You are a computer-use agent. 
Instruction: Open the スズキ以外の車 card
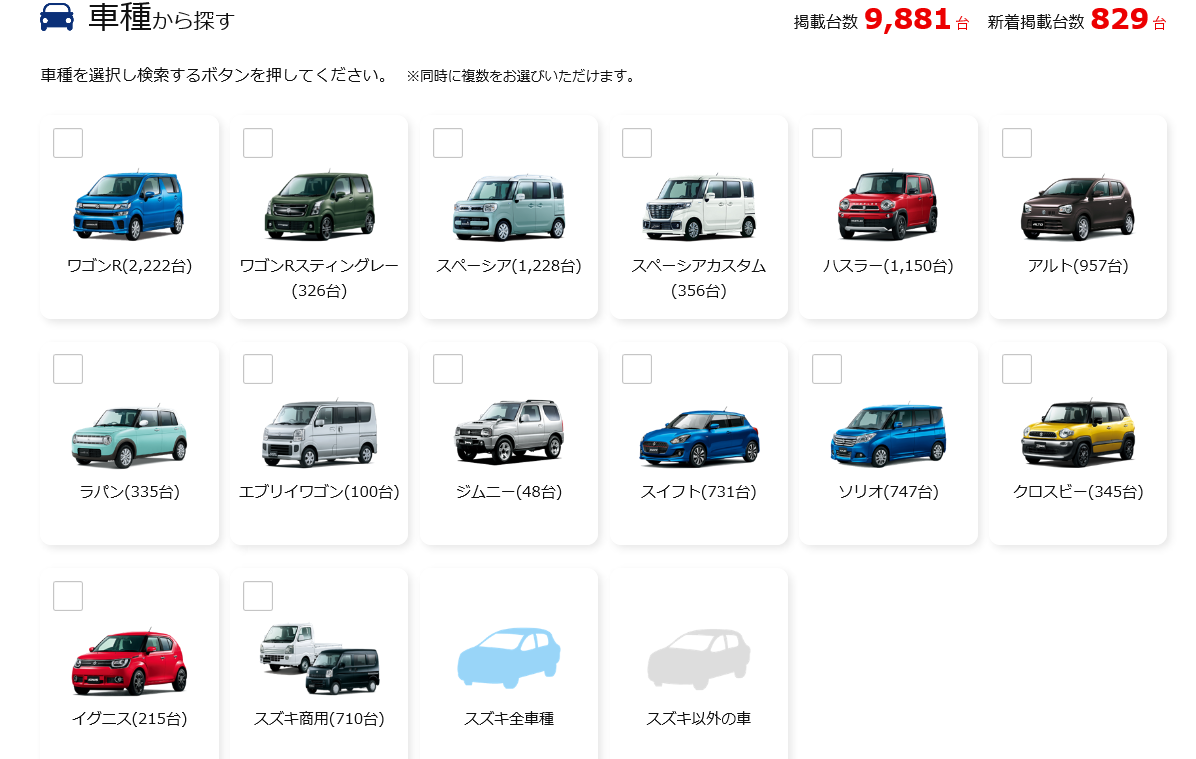pyautogui.click(x=699, y=670)
